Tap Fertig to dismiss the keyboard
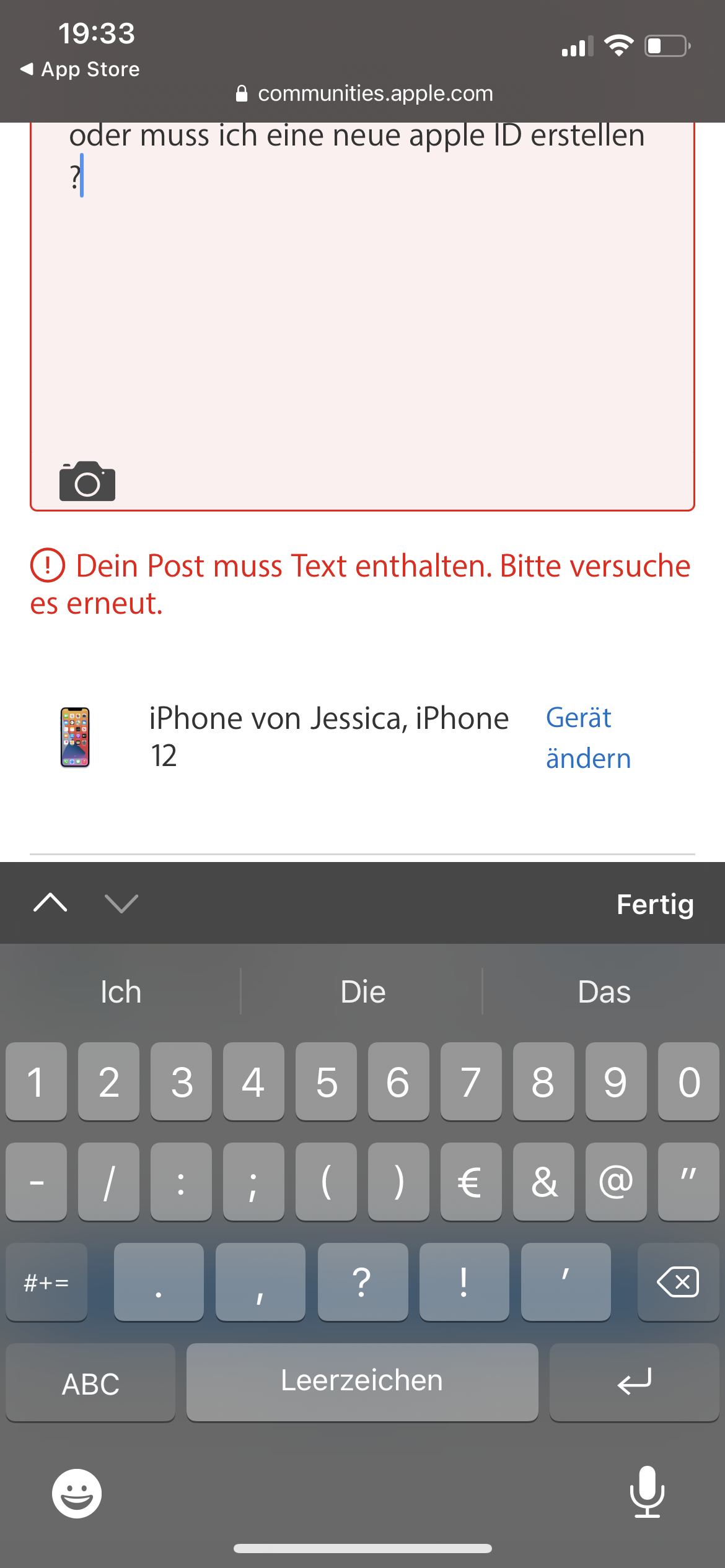 [x=654, y=904]
